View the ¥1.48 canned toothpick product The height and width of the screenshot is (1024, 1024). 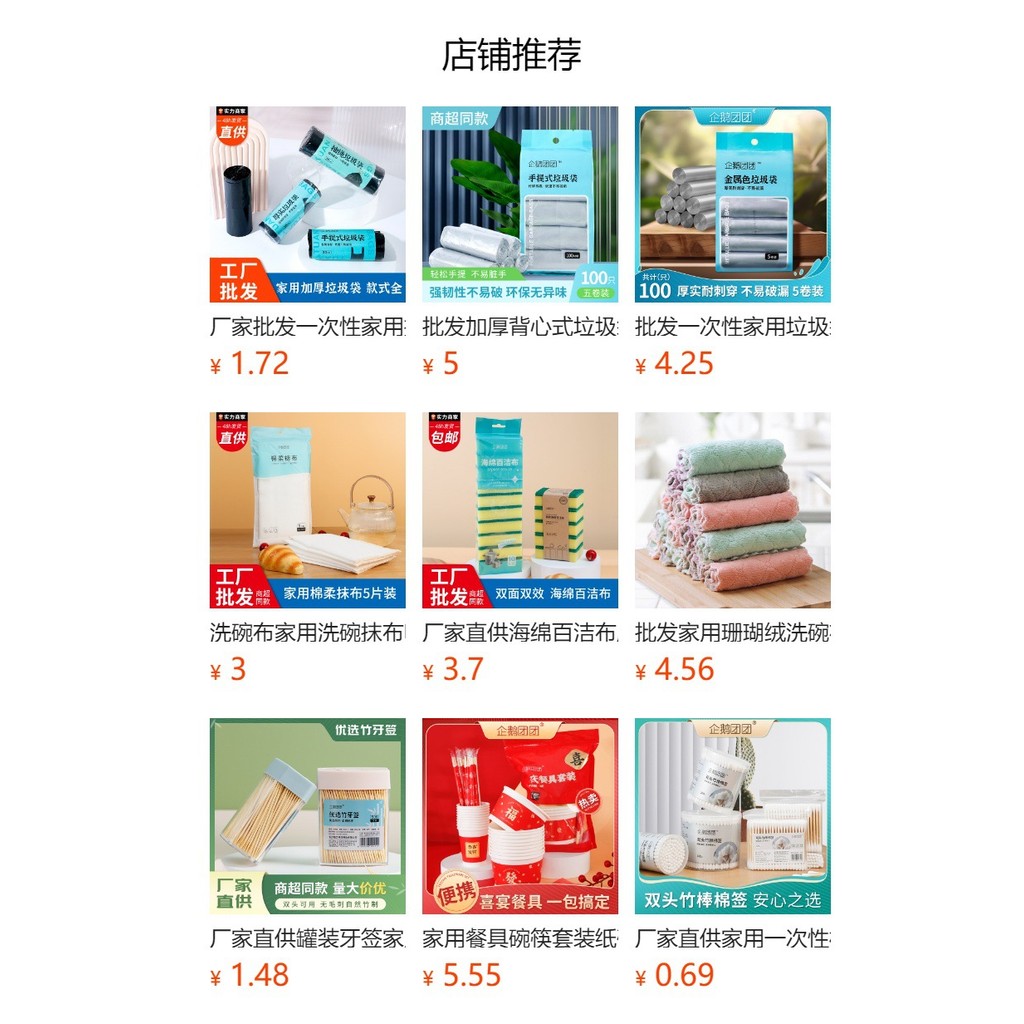307,815
